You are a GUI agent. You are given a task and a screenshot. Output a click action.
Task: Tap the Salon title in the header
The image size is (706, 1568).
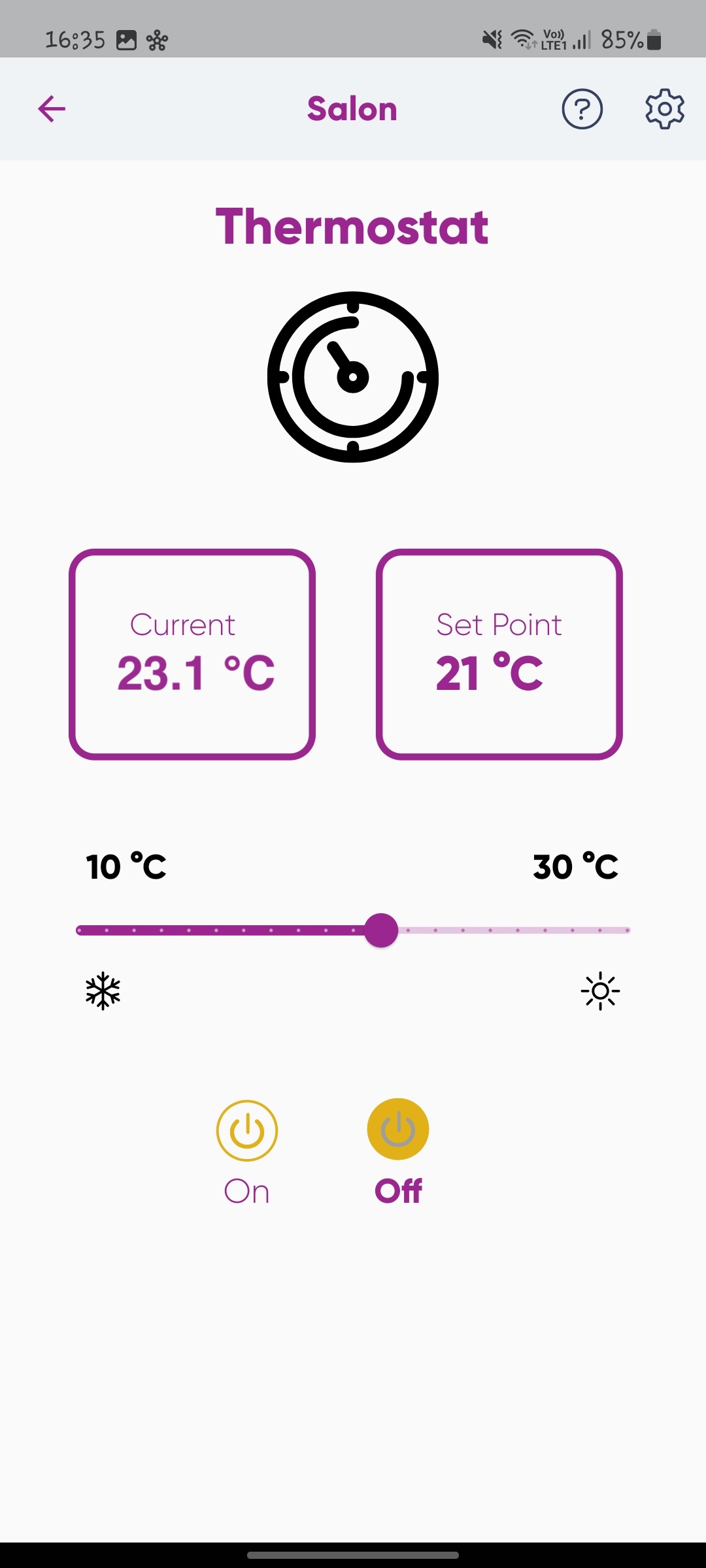click(352, 109)
